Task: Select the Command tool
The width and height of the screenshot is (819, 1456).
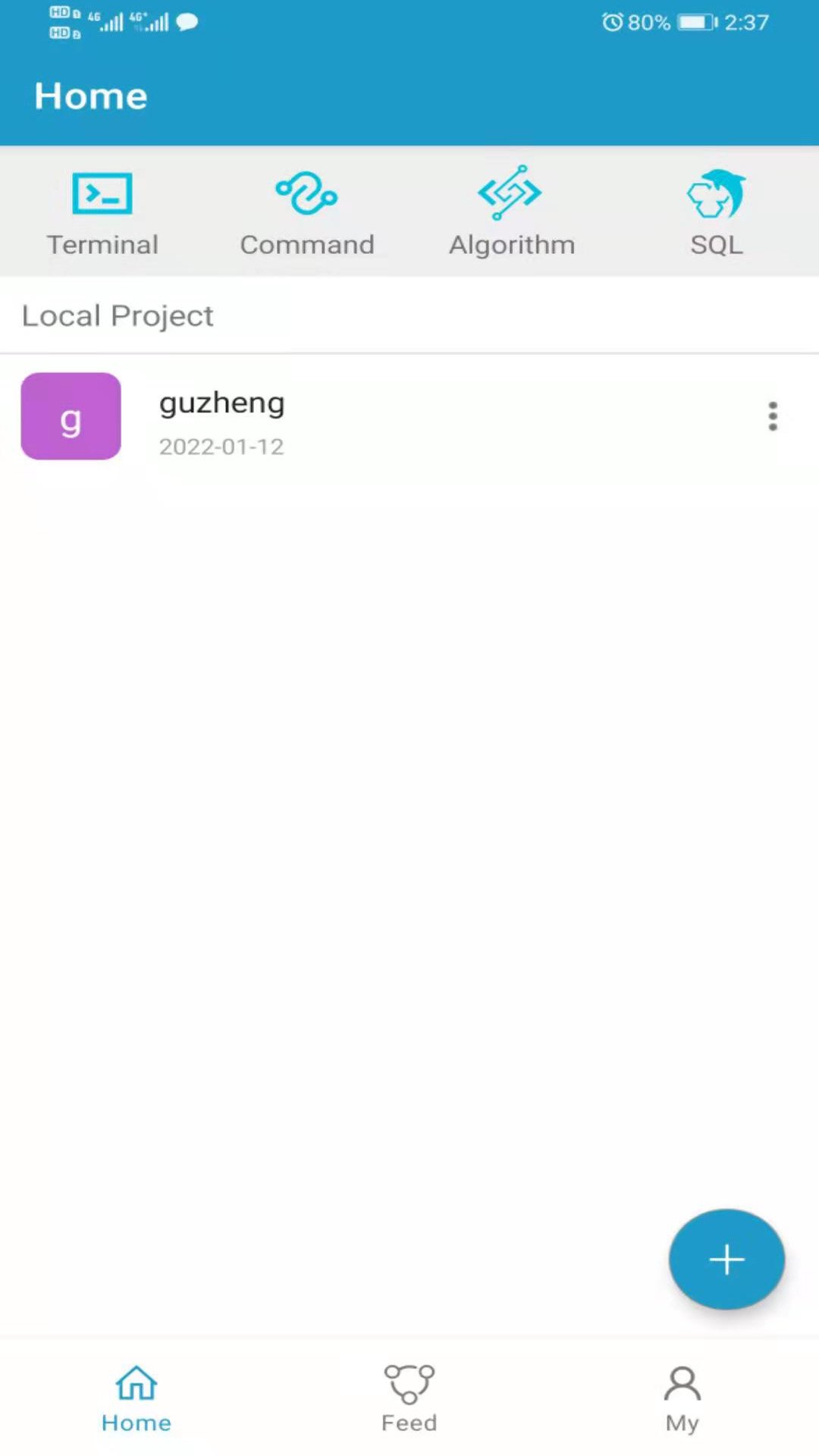Action: 307,209
